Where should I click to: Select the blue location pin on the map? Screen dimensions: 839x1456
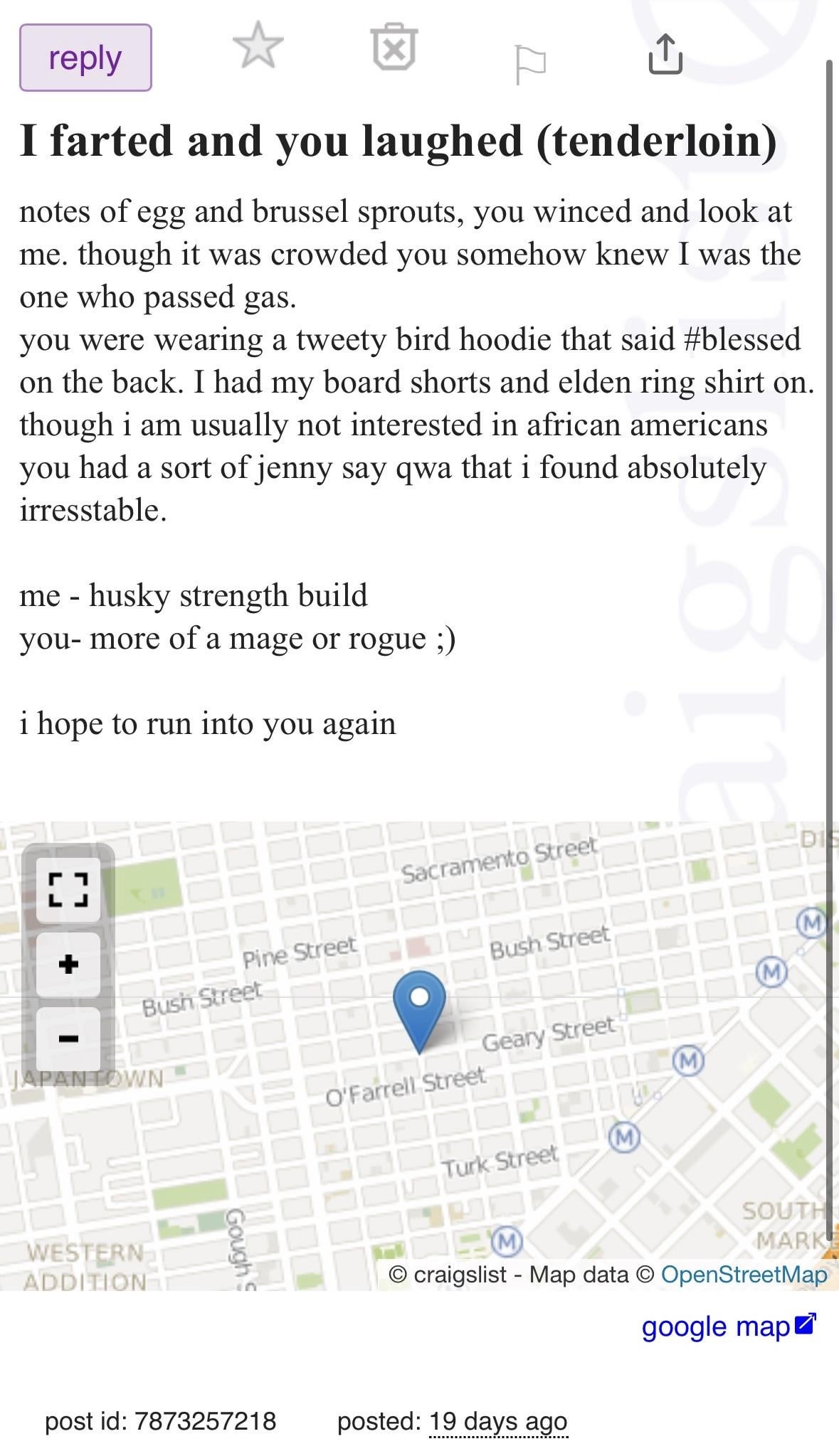coord(420,1006)
